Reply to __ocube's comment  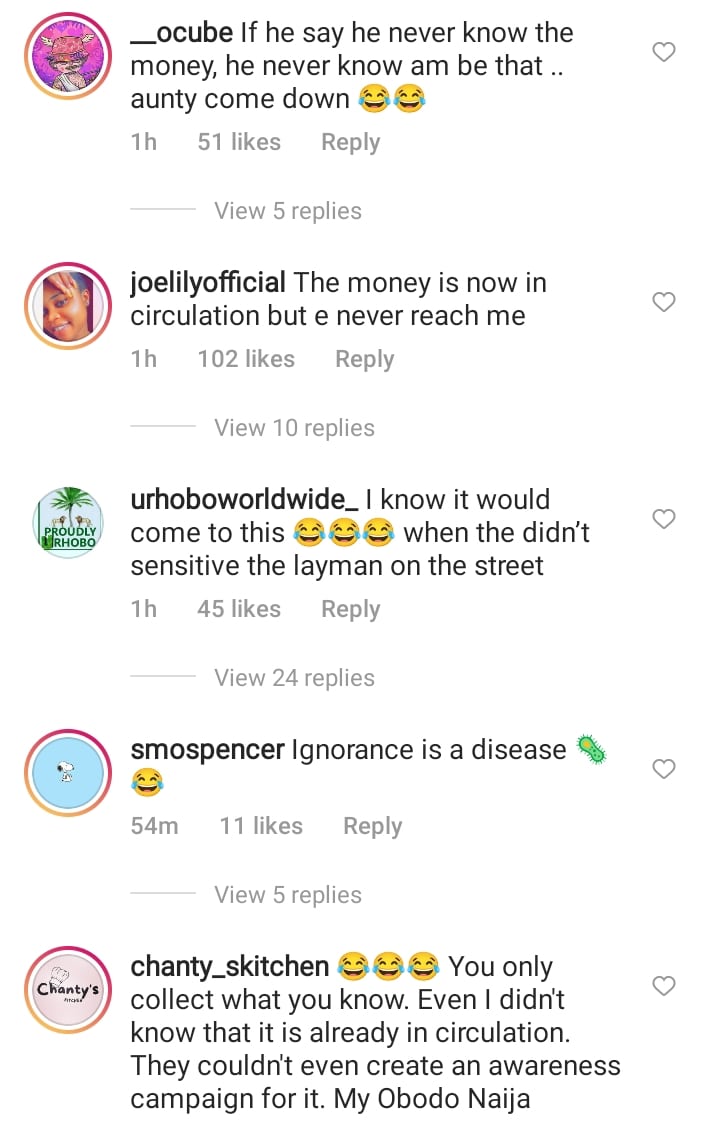click(350, 142)
